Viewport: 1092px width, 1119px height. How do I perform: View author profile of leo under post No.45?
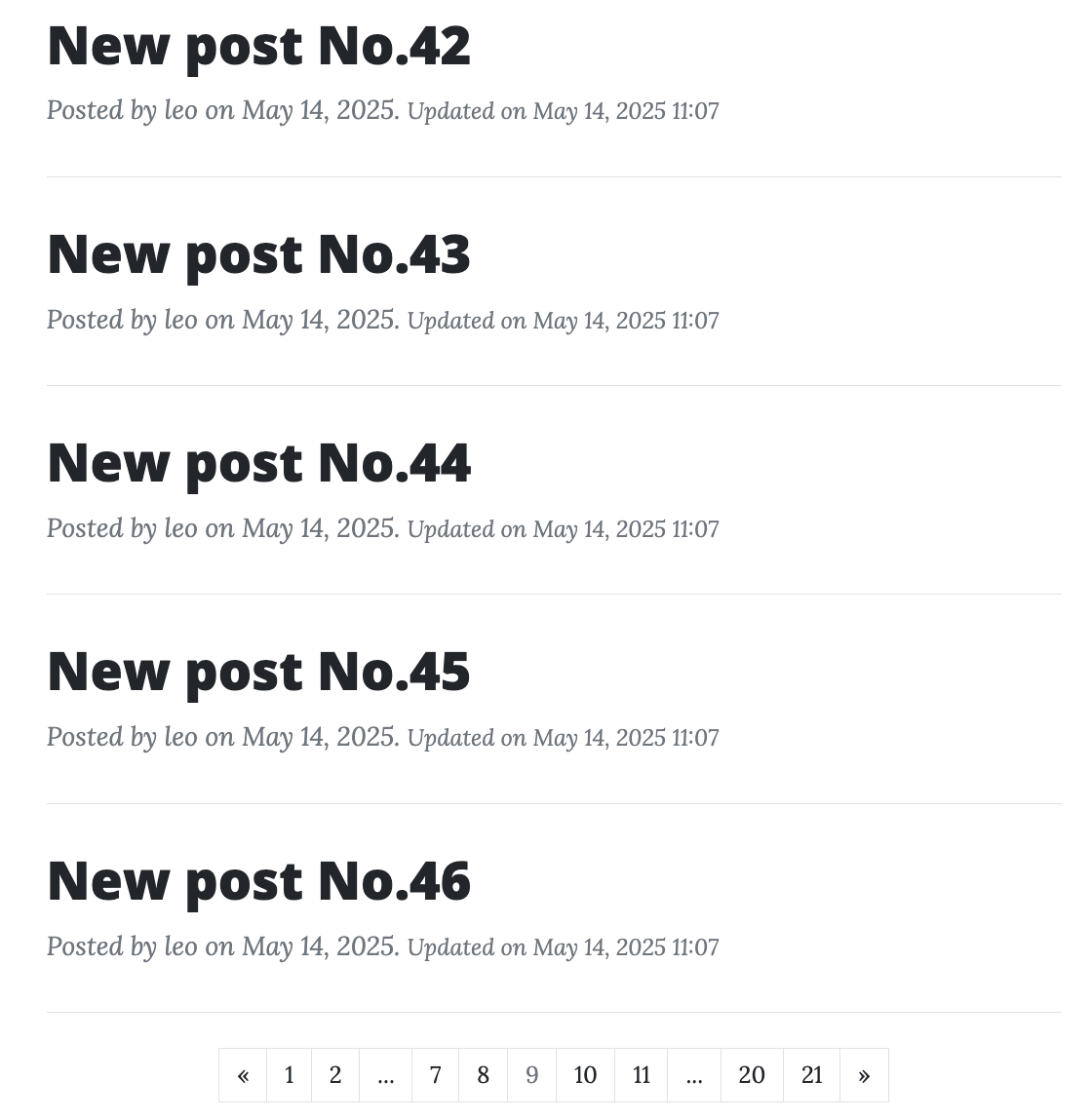tap(181, 738)
